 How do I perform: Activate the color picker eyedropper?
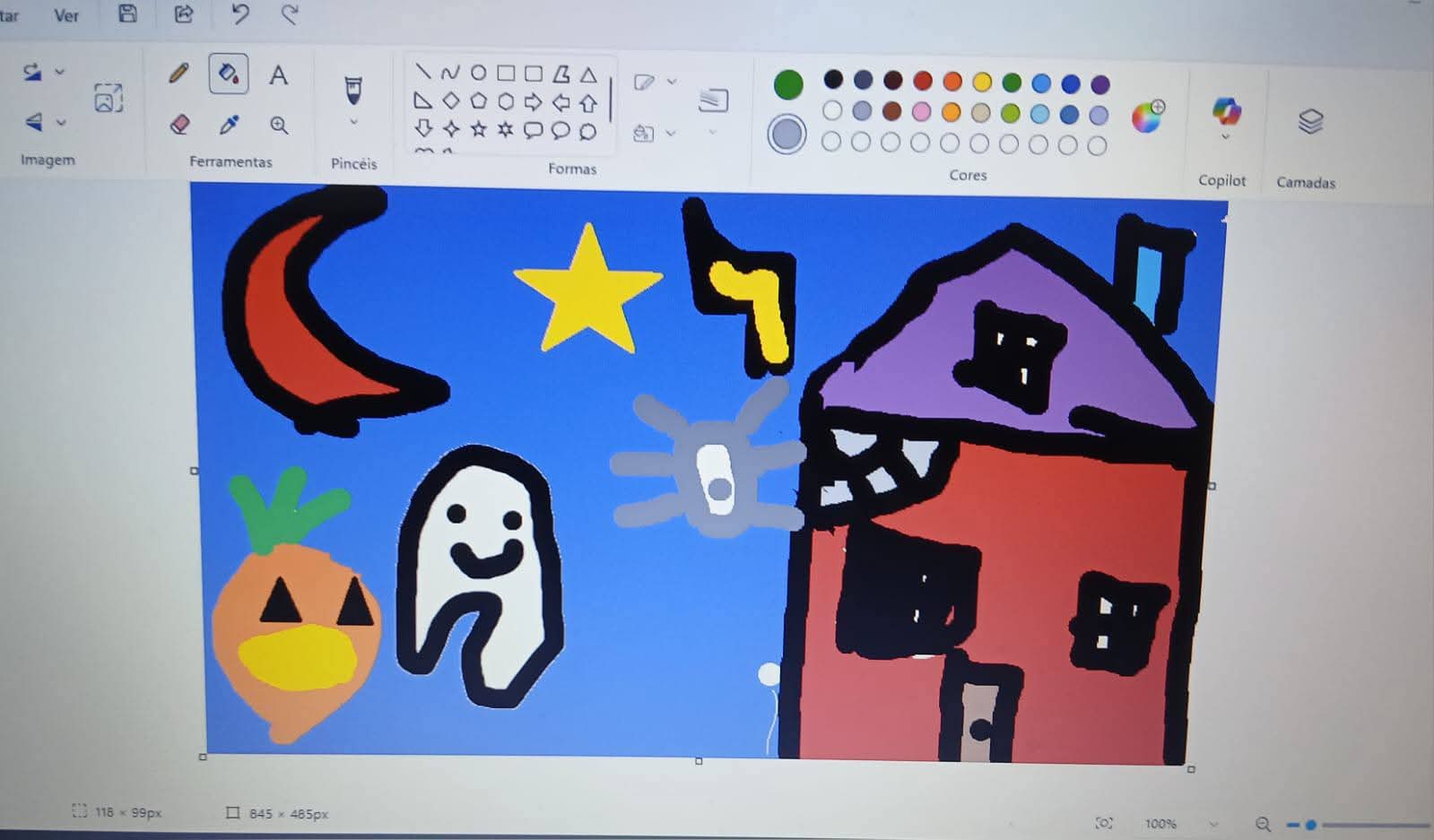[230, 124]
